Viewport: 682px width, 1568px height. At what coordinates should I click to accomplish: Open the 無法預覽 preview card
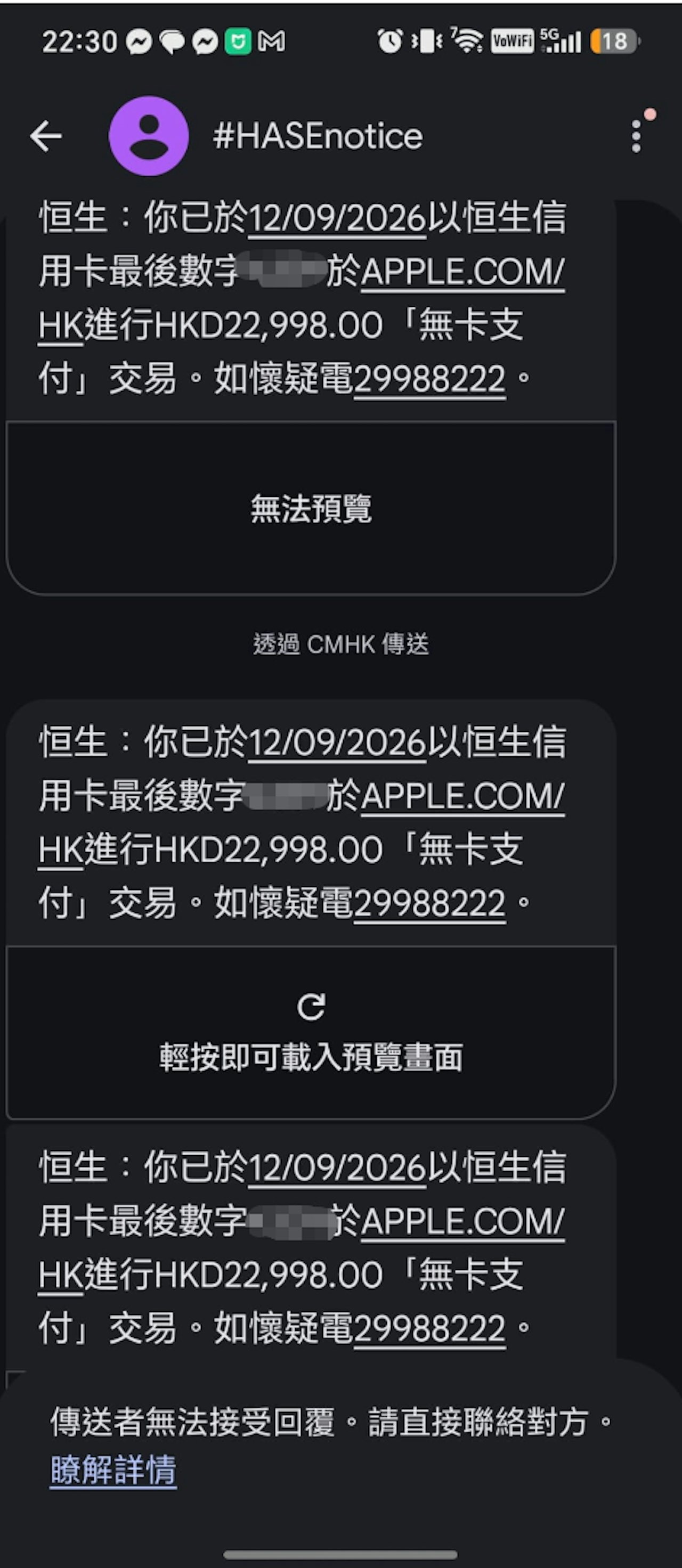point(311,508)
